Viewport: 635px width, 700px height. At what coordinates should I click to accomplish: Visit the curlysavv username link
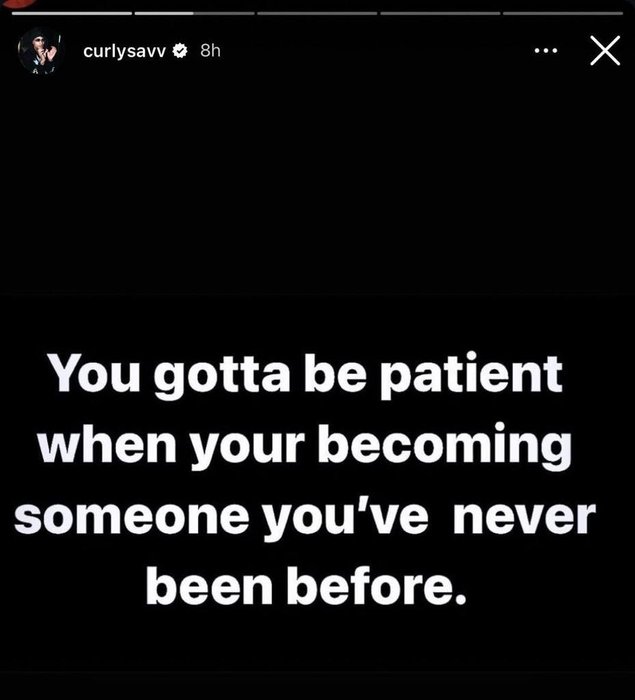pos(124,51)
